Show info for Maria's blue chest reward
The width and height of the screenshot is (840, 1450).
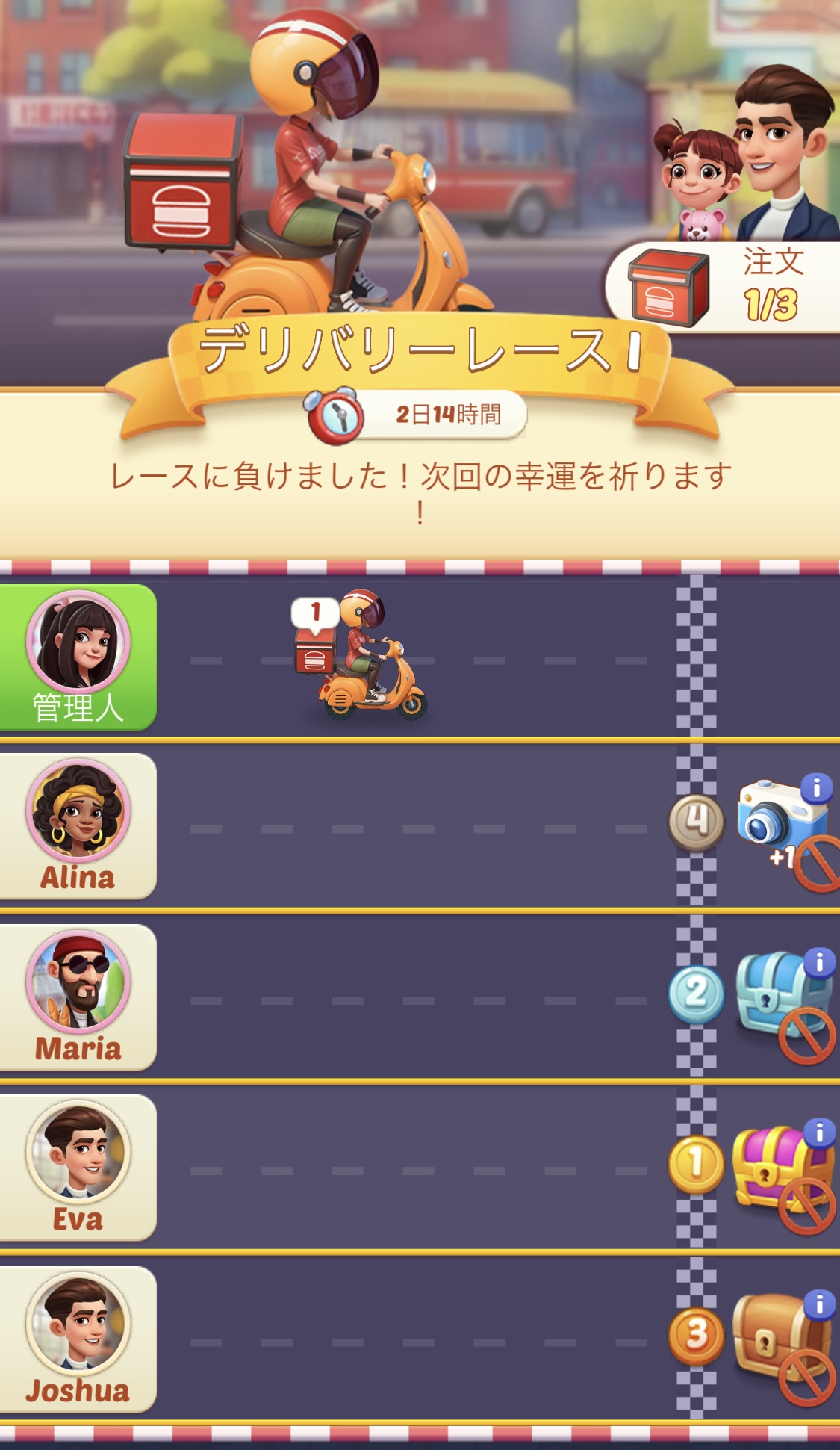819,963
